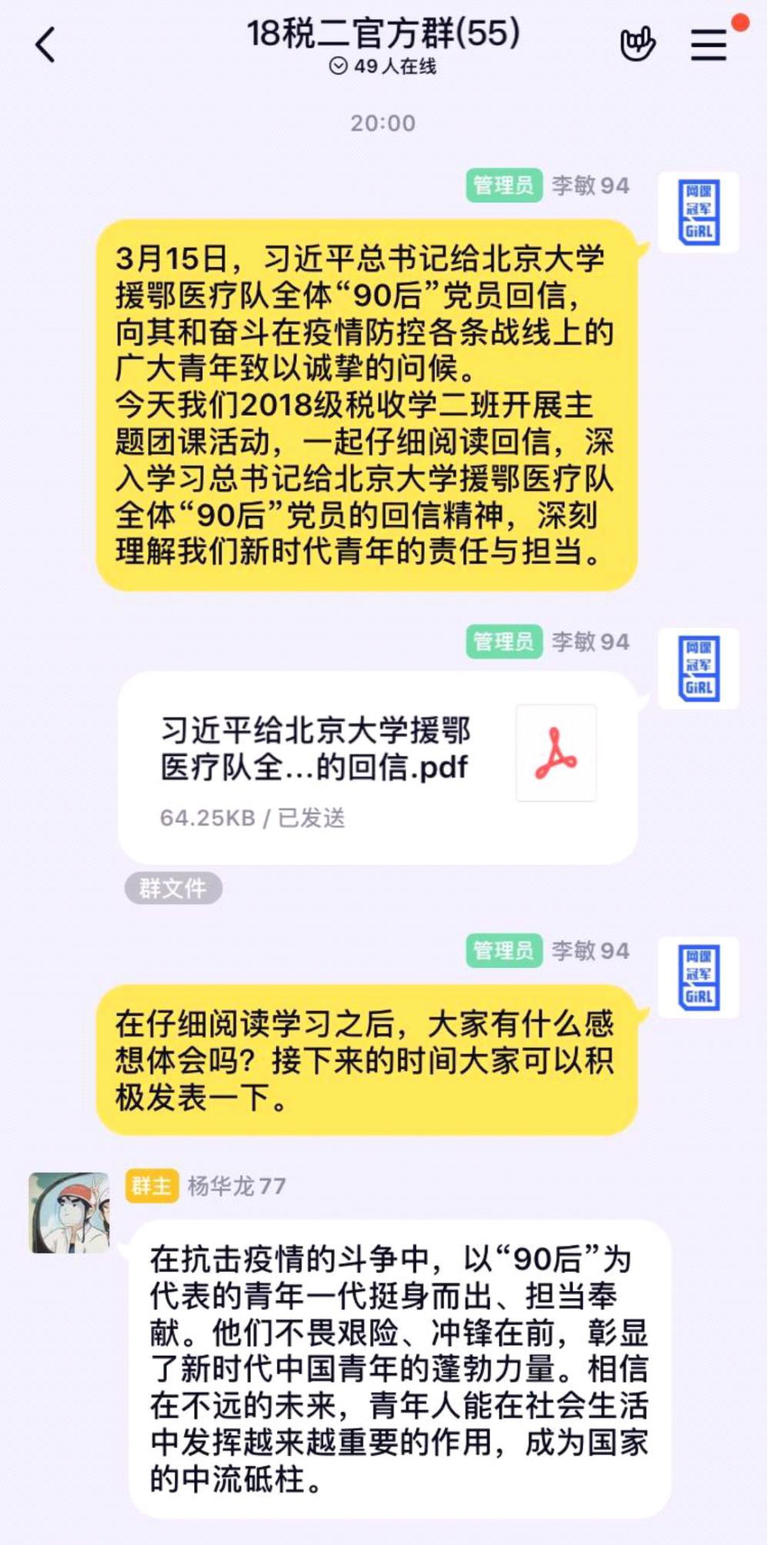Open the 群文件 group files chip

click(x=173, y=888)
